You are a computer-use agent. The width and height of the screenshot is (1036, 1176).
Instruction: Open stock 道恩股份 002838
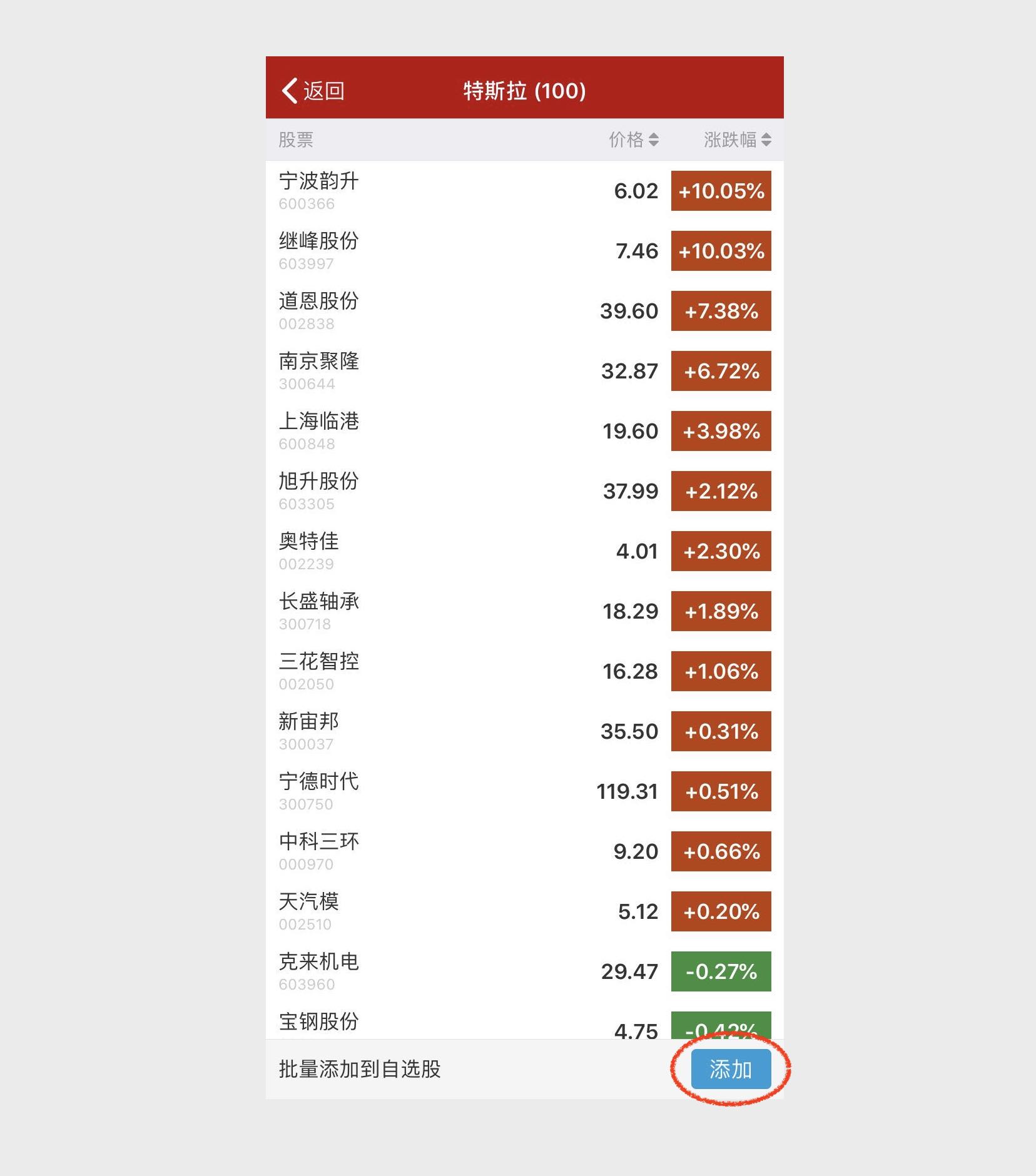click(319, 310)
